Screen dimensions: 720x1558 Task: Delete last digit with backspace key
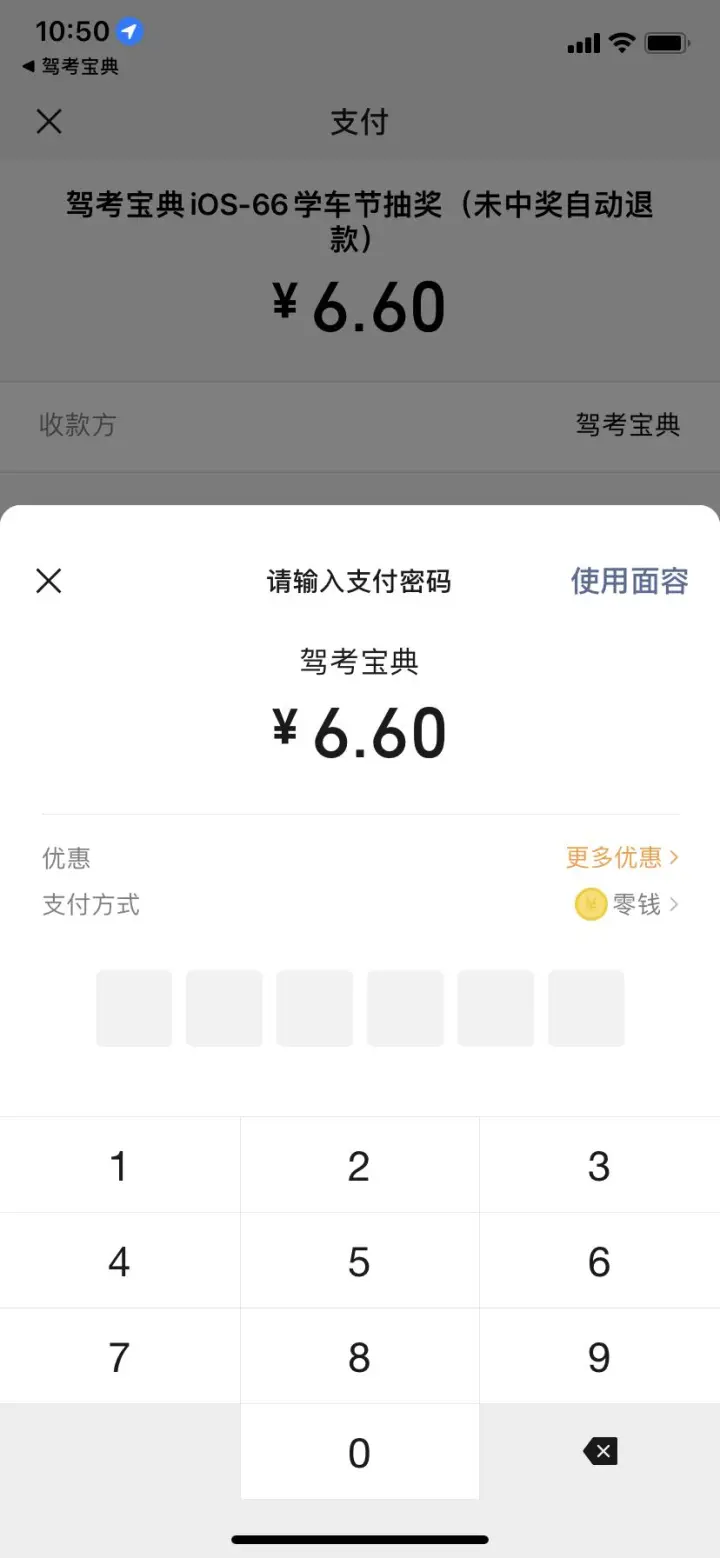600,1451
